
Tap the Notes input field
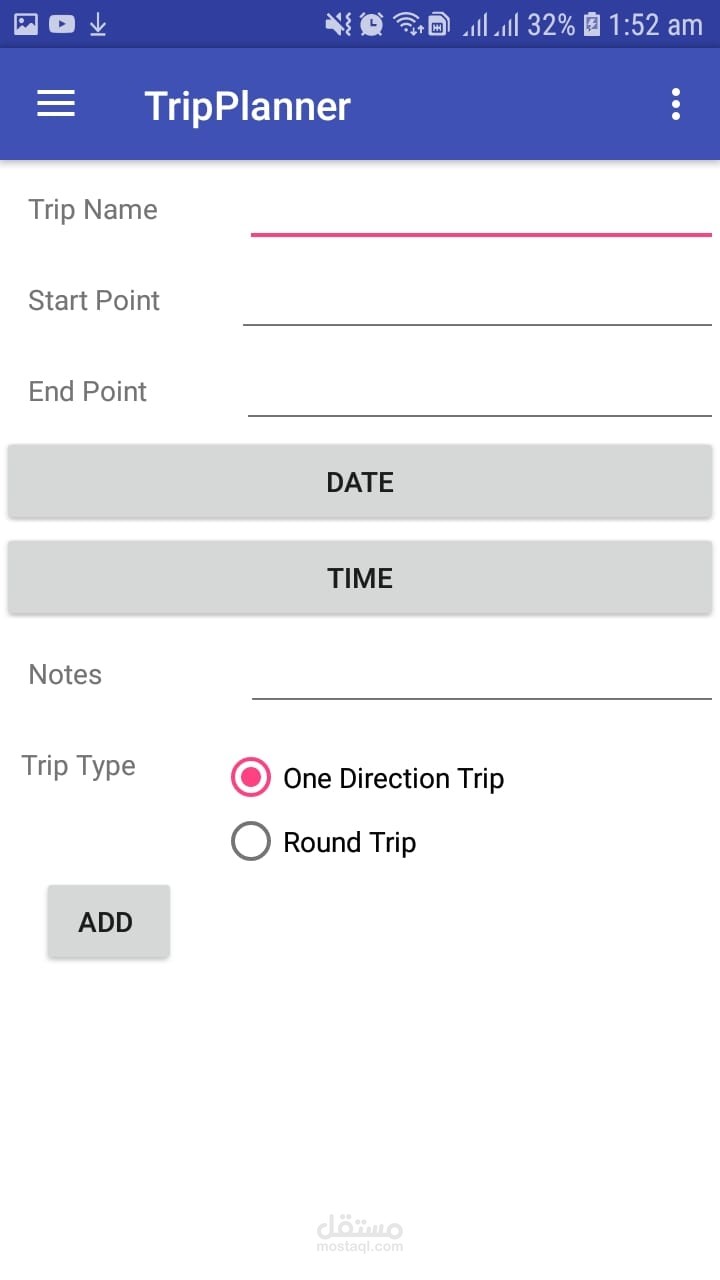[481, 676]
